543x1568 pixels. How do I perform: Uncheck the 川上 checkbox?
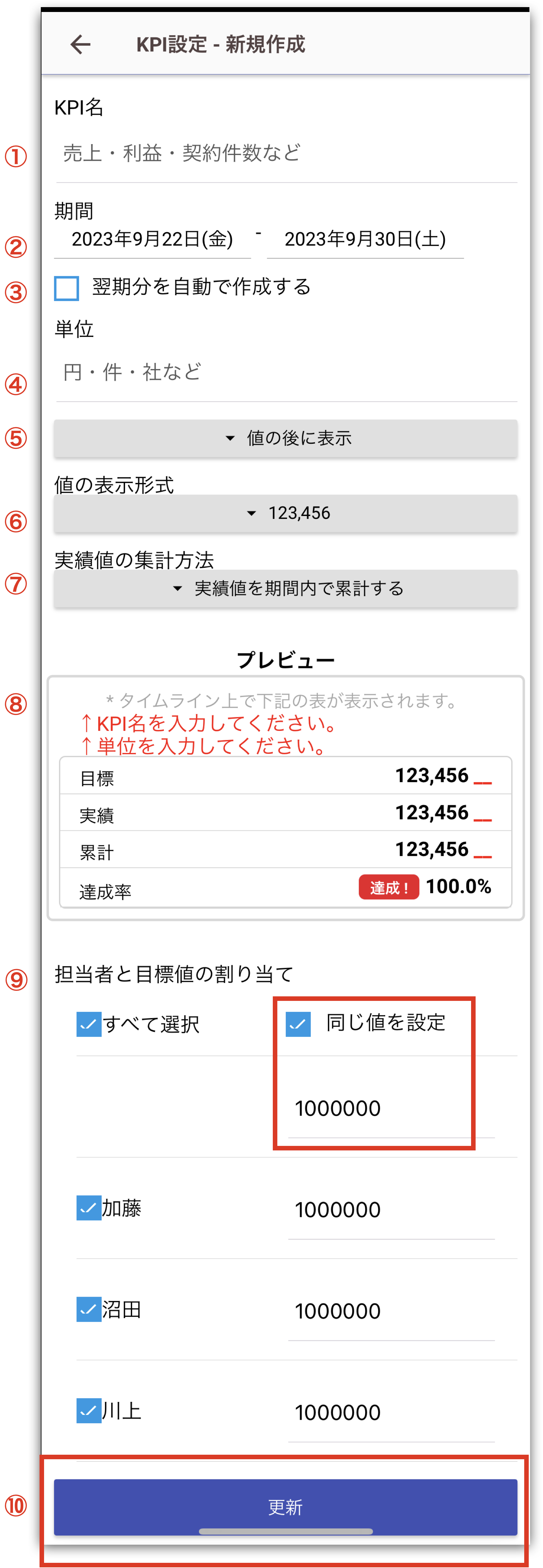coord(89,1411)
